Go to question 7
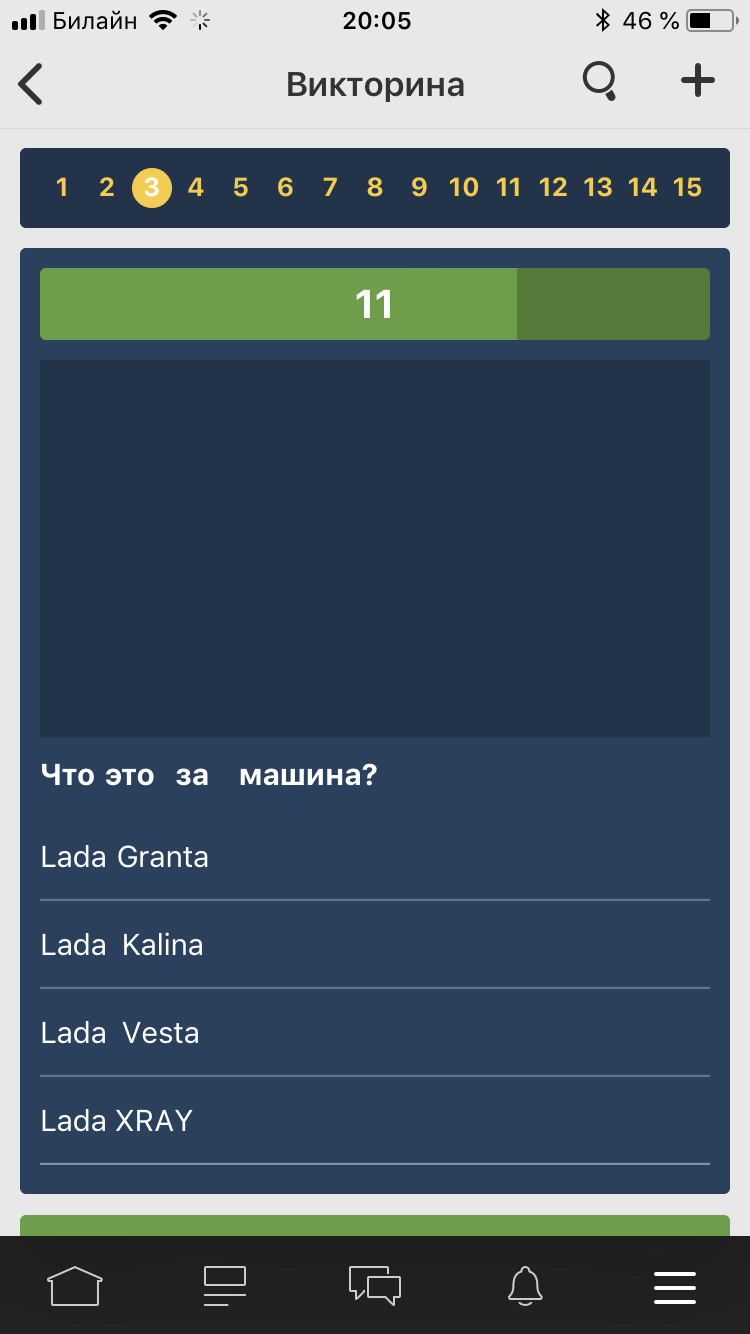Viewport: 750px width, 1334px height. [x=330, y=188]
